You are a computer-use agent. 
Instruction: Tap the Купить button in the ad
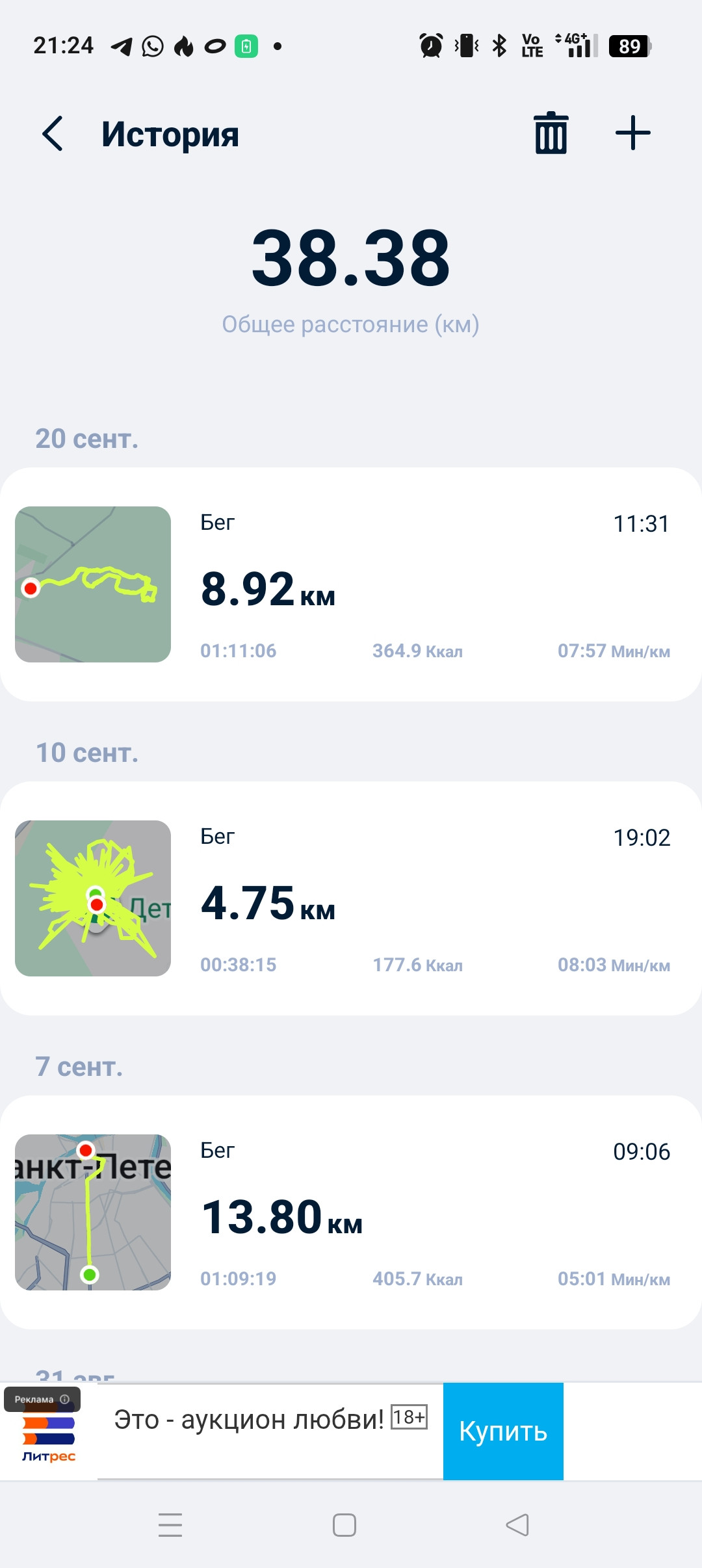coord(503,1431)
